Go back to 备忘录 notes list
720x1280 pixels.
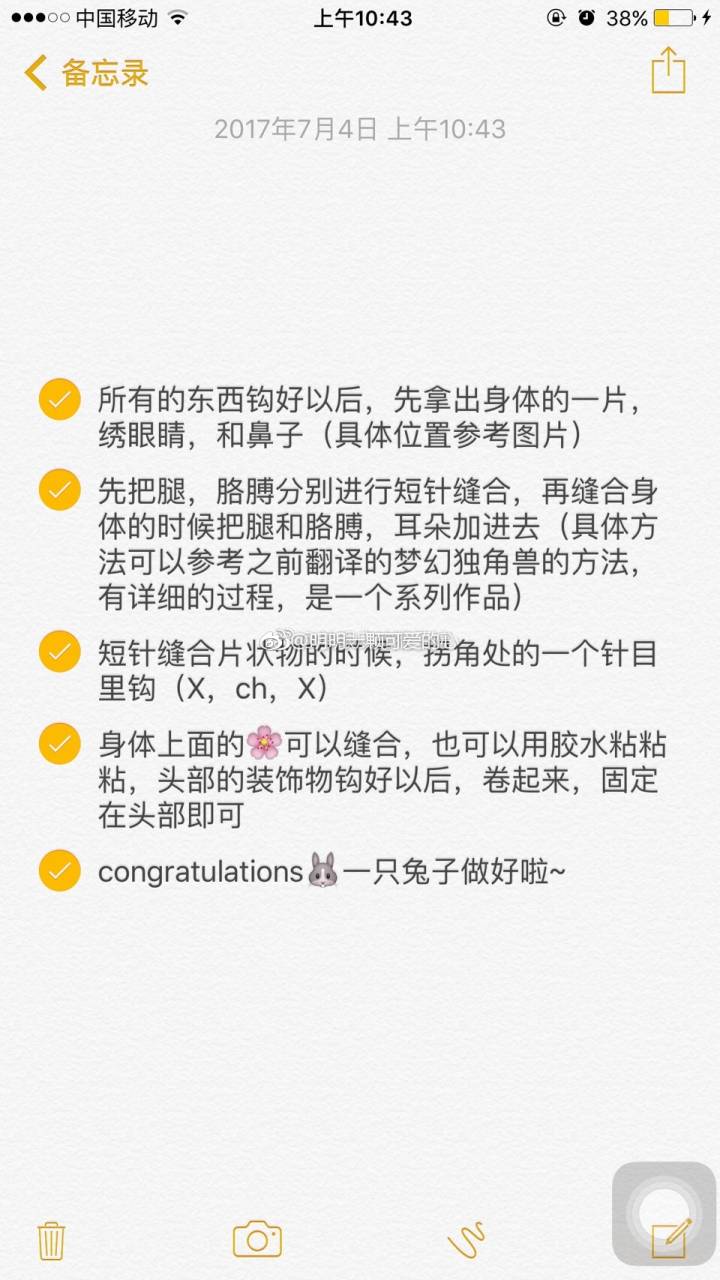coord(86,73)
